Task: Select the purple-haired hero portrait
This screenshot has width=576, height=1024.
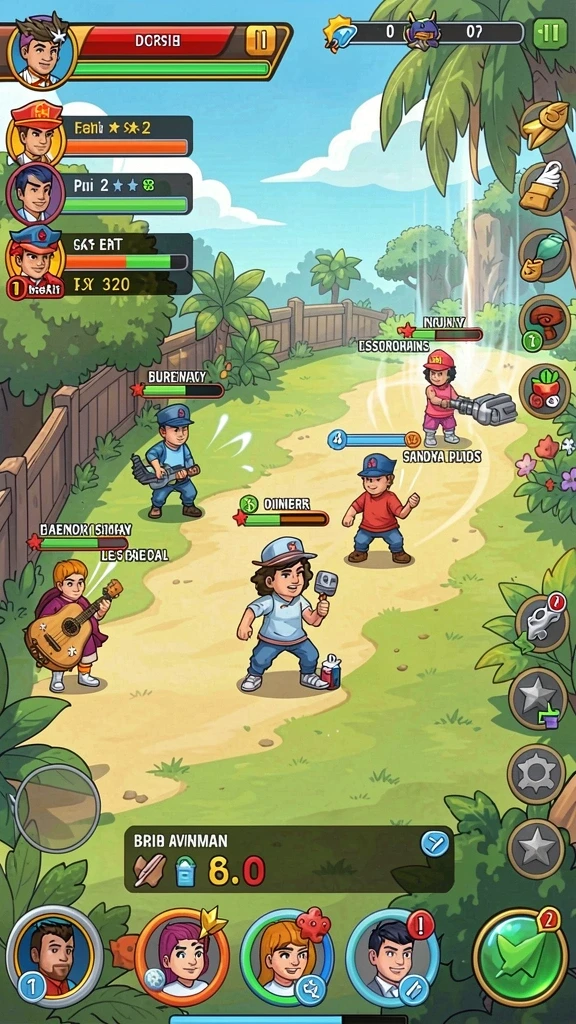Action: click(x=182, y=957)
